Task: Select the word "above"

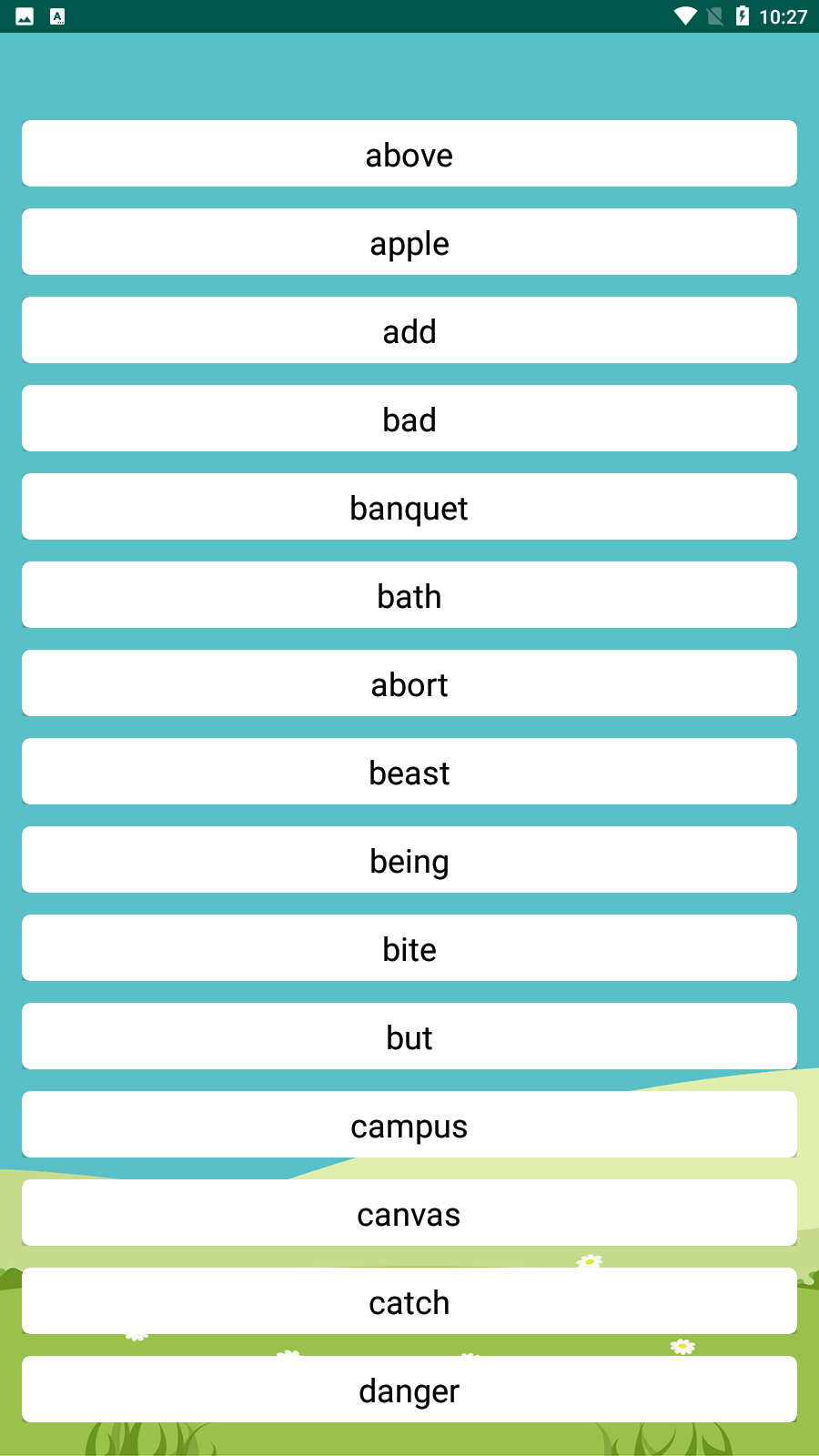Action: pos(409,154)
